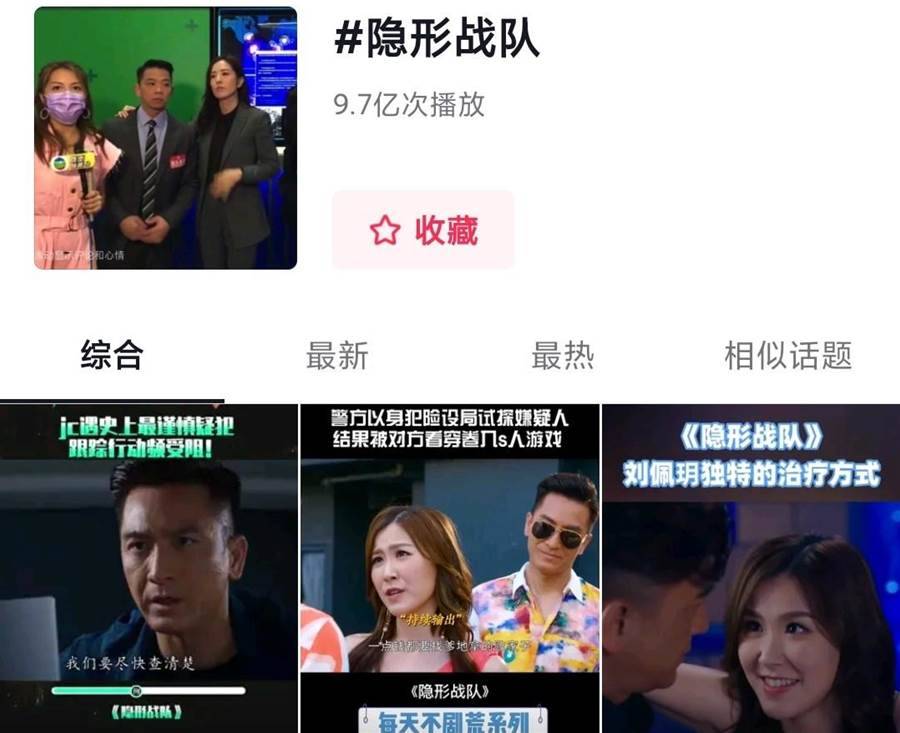This screenshot has height=733, width=900.
Task: Open the topic cover image
Action: (x=165, y=138)
